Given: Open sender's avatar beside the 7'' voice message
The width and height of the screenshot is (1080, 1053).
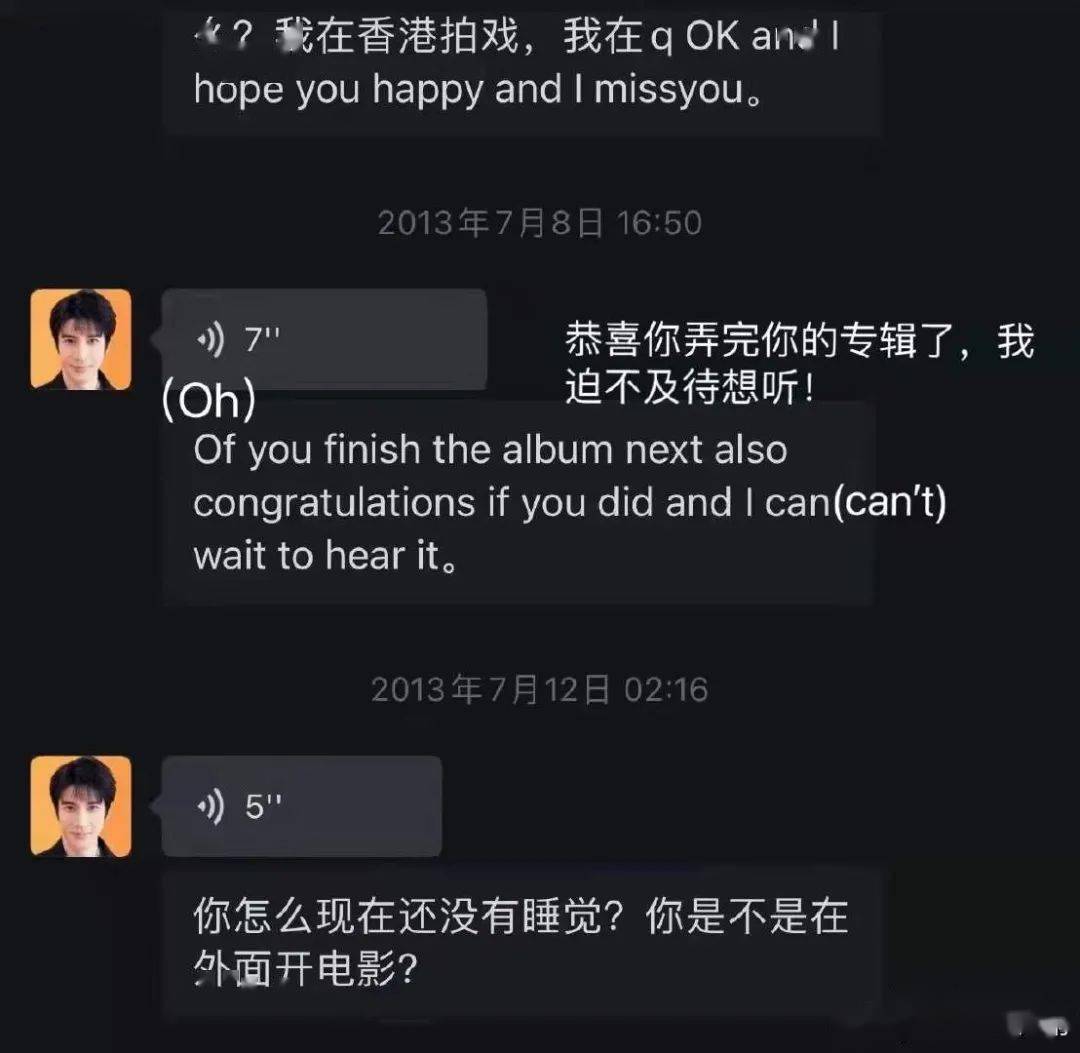Looking at the screenshot, I should click(x=81, y=339).
